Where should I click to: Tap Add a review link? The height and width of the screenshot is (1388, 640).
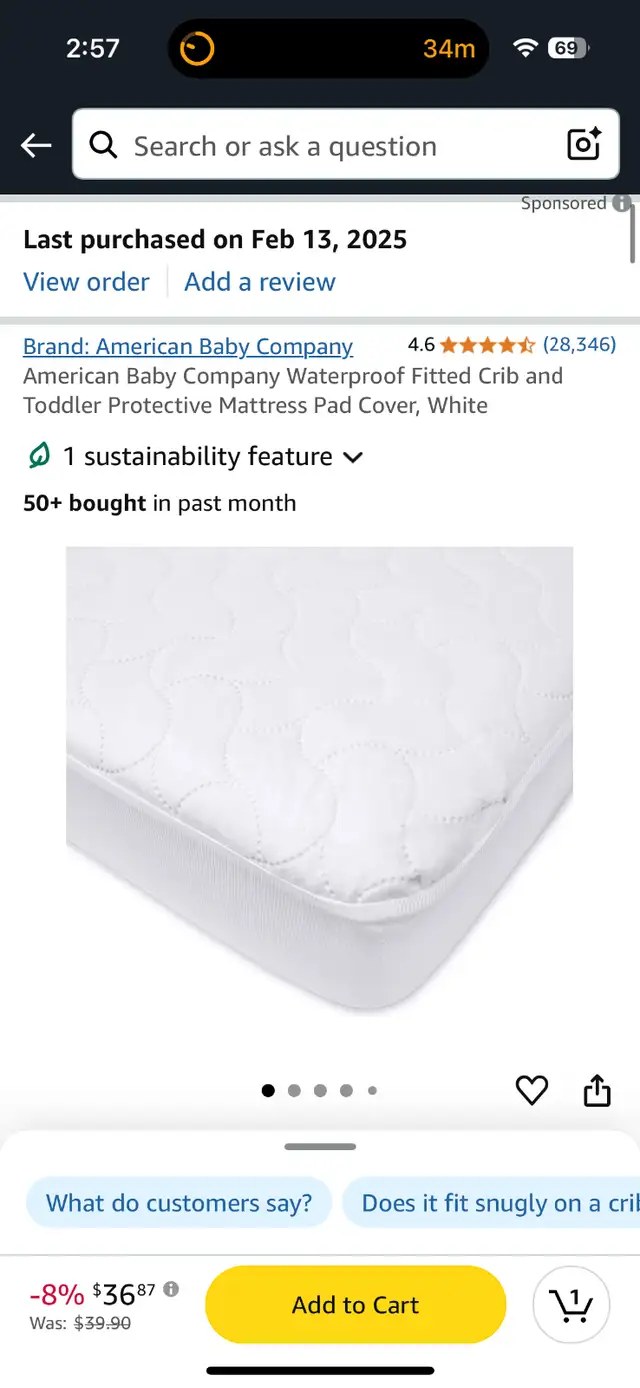click(260, 282)
